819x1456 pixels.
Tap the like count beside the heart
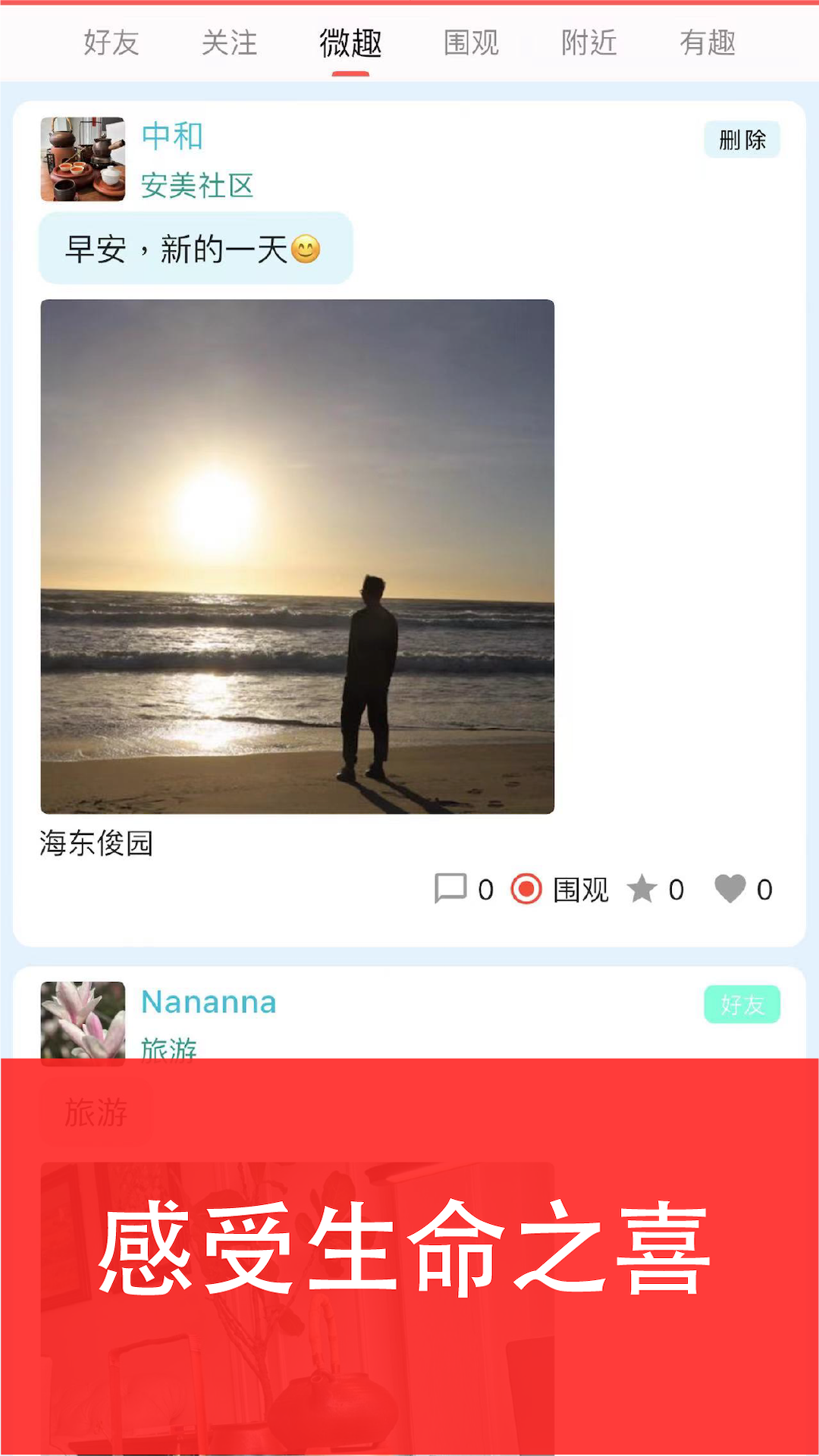click(x=766, y=889)
